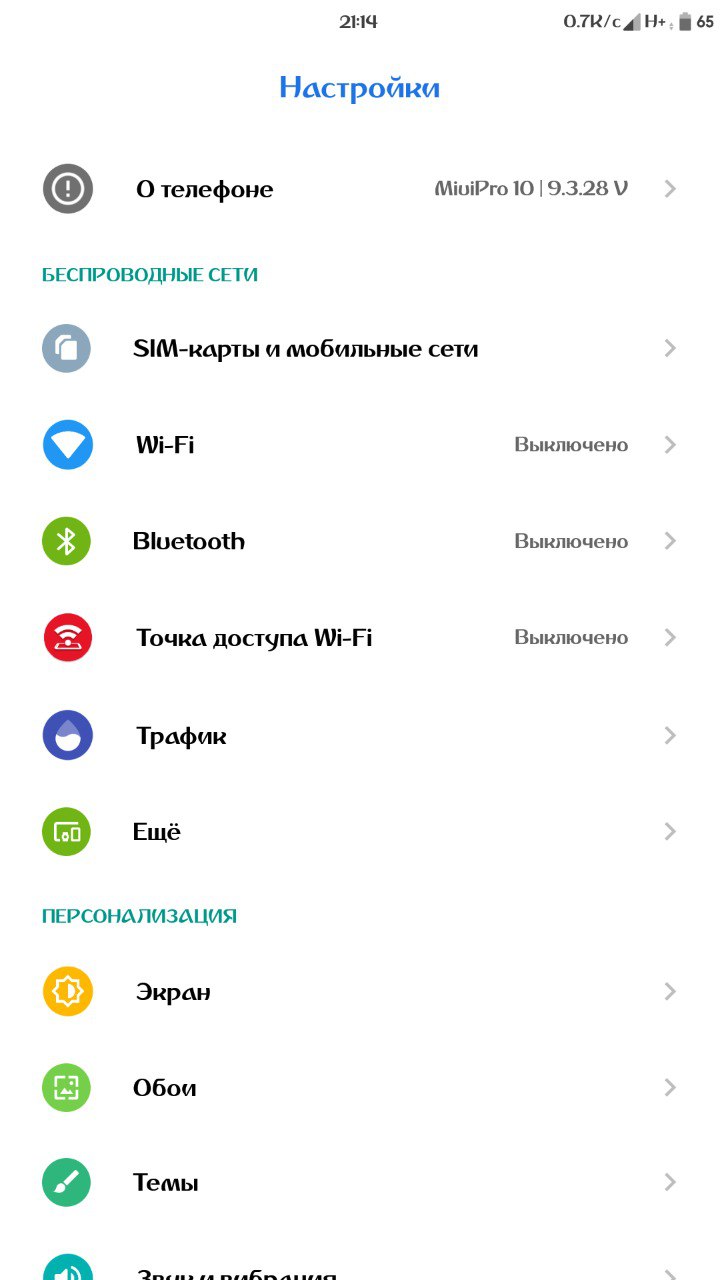This screenshot has height=1280, width=720.
Task: Open Экран display settings
Action: point(360,991)
